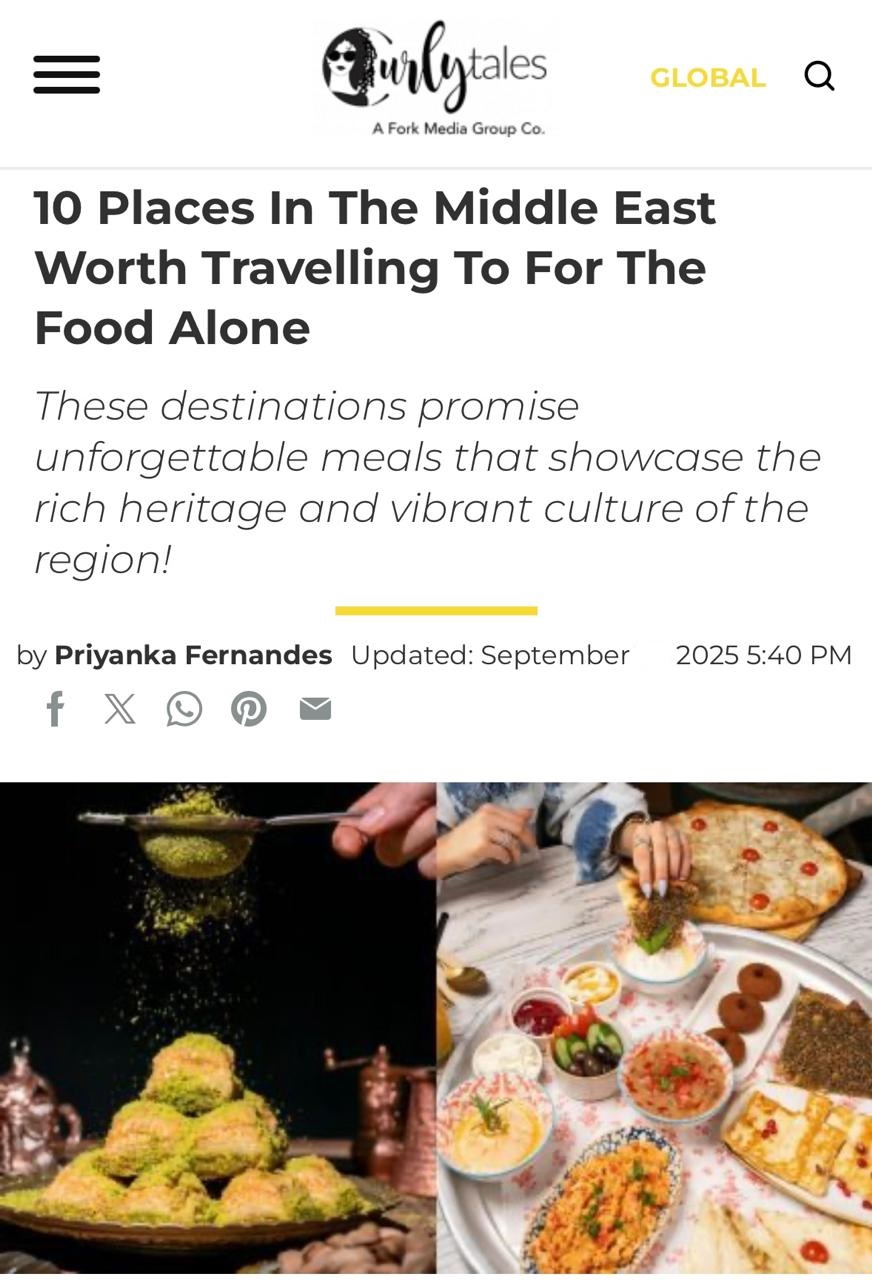
Task: Share article via WhatsApp
Action: point(184,709)
